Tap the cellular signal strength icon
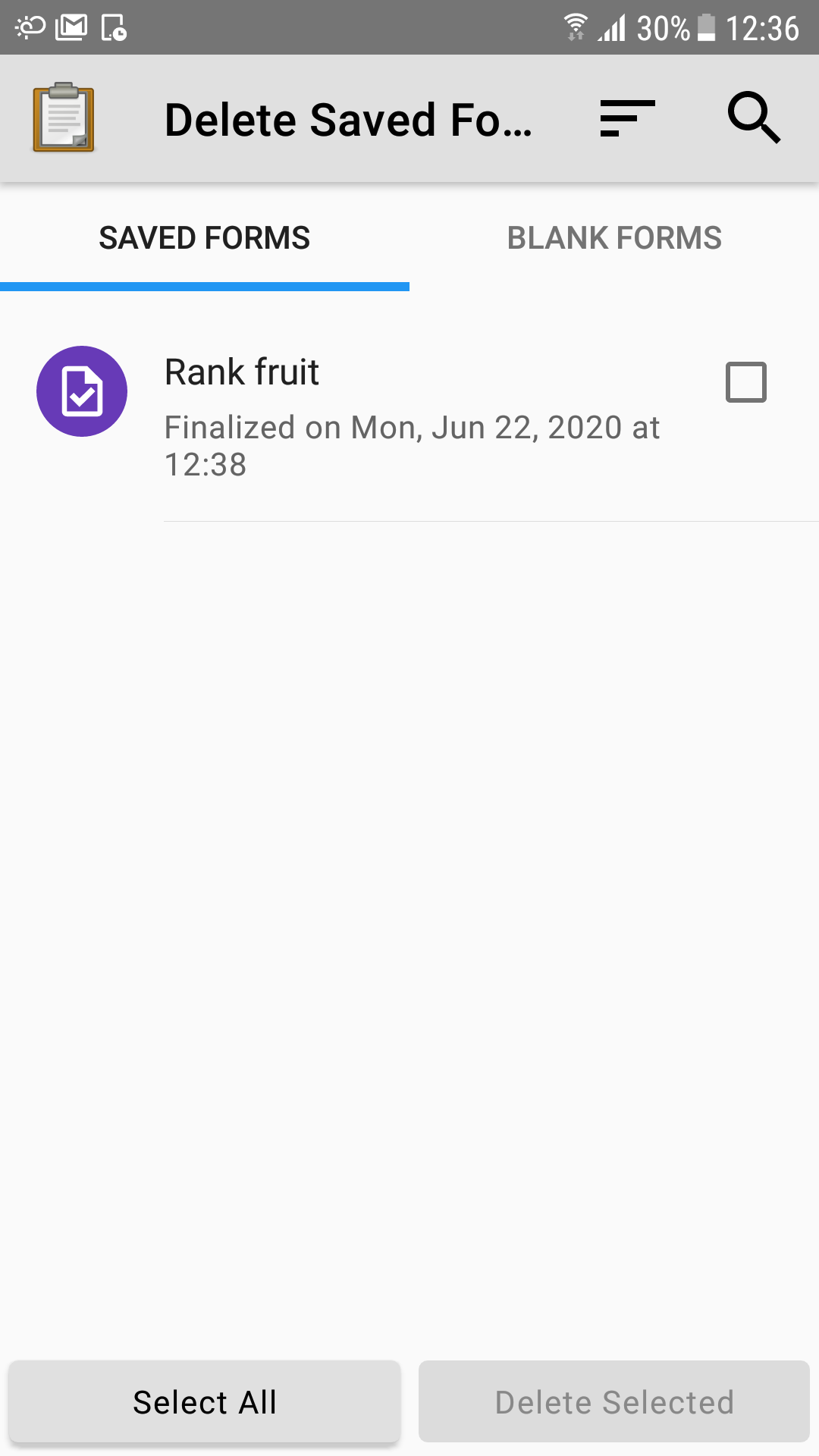819x1456 pixels. (x=611, y=27)
